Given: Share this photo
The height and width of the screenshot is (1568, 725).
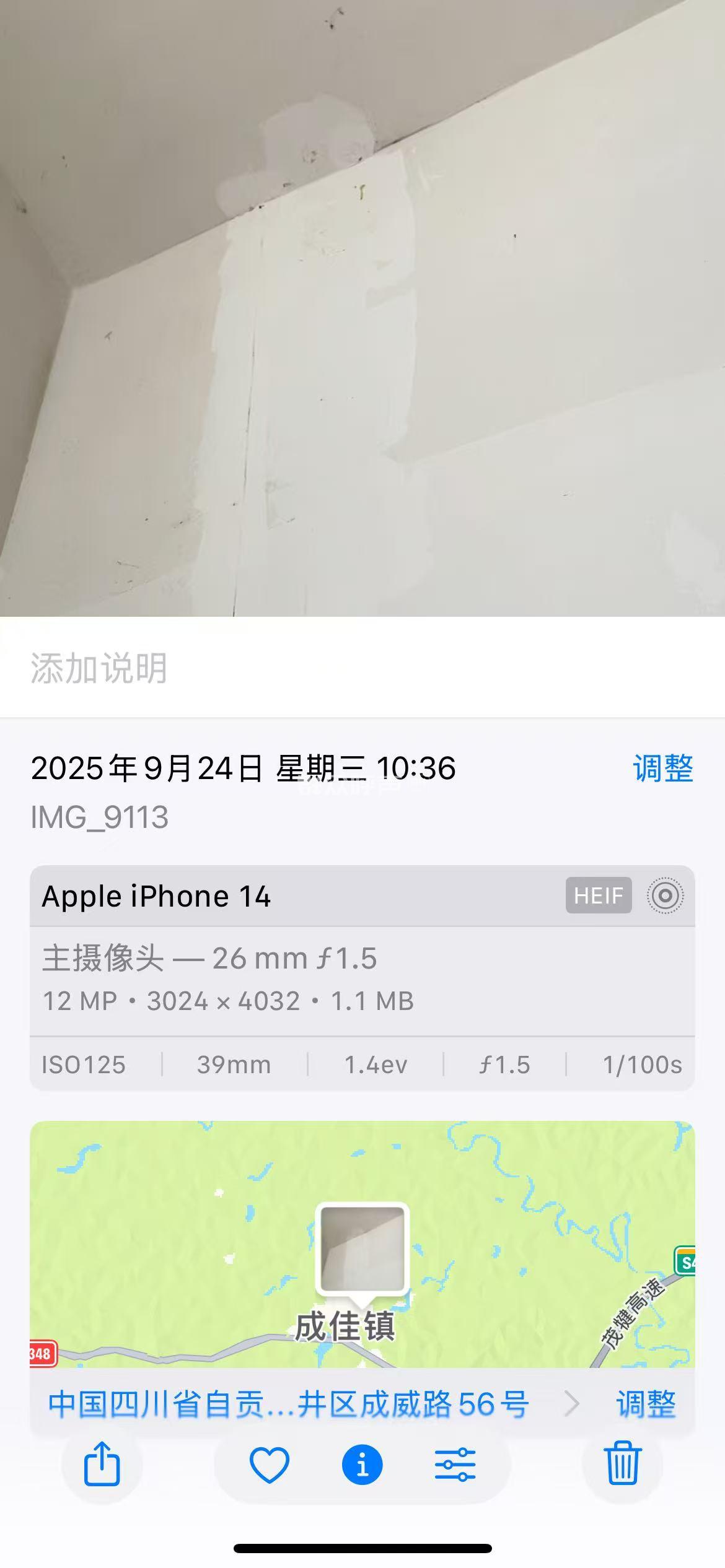Looking at the screenshot, I should tap(102, 1464).
